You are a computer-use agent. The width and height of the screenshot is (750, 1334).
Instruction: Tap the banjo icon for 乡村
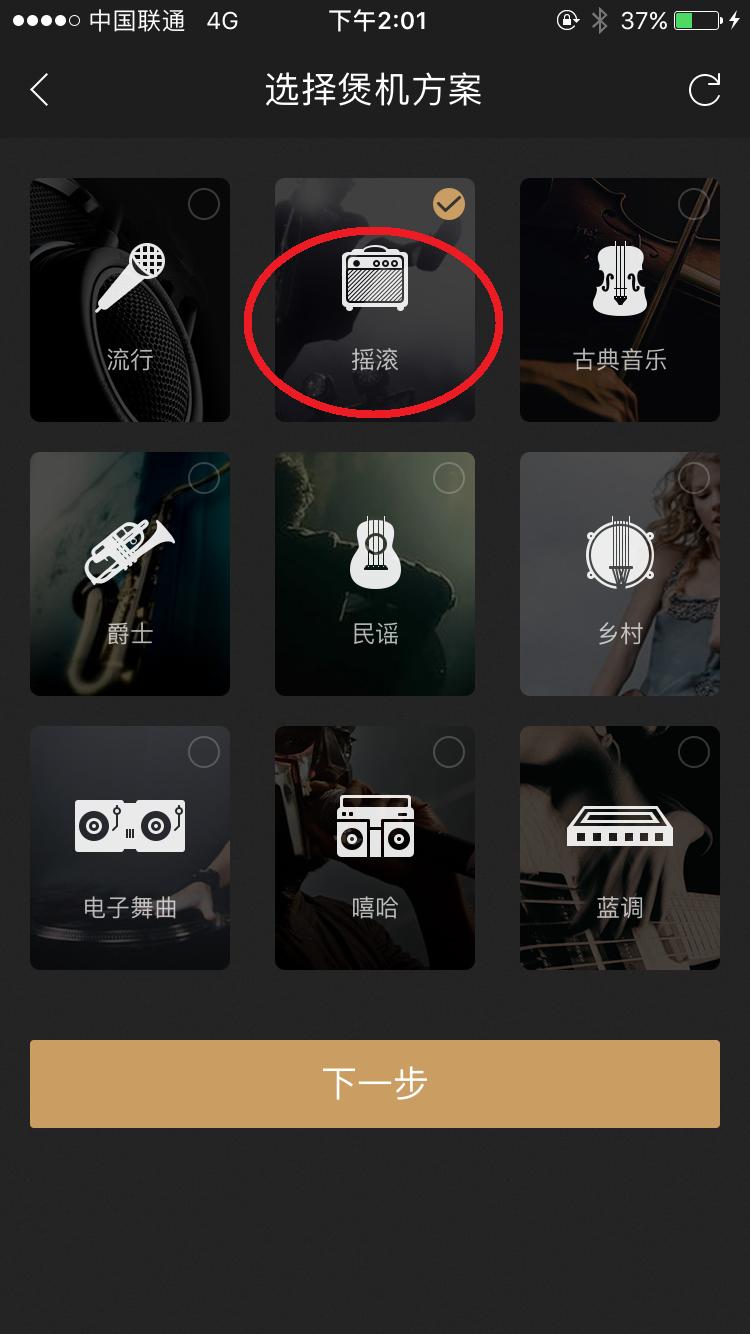(620, 553)
